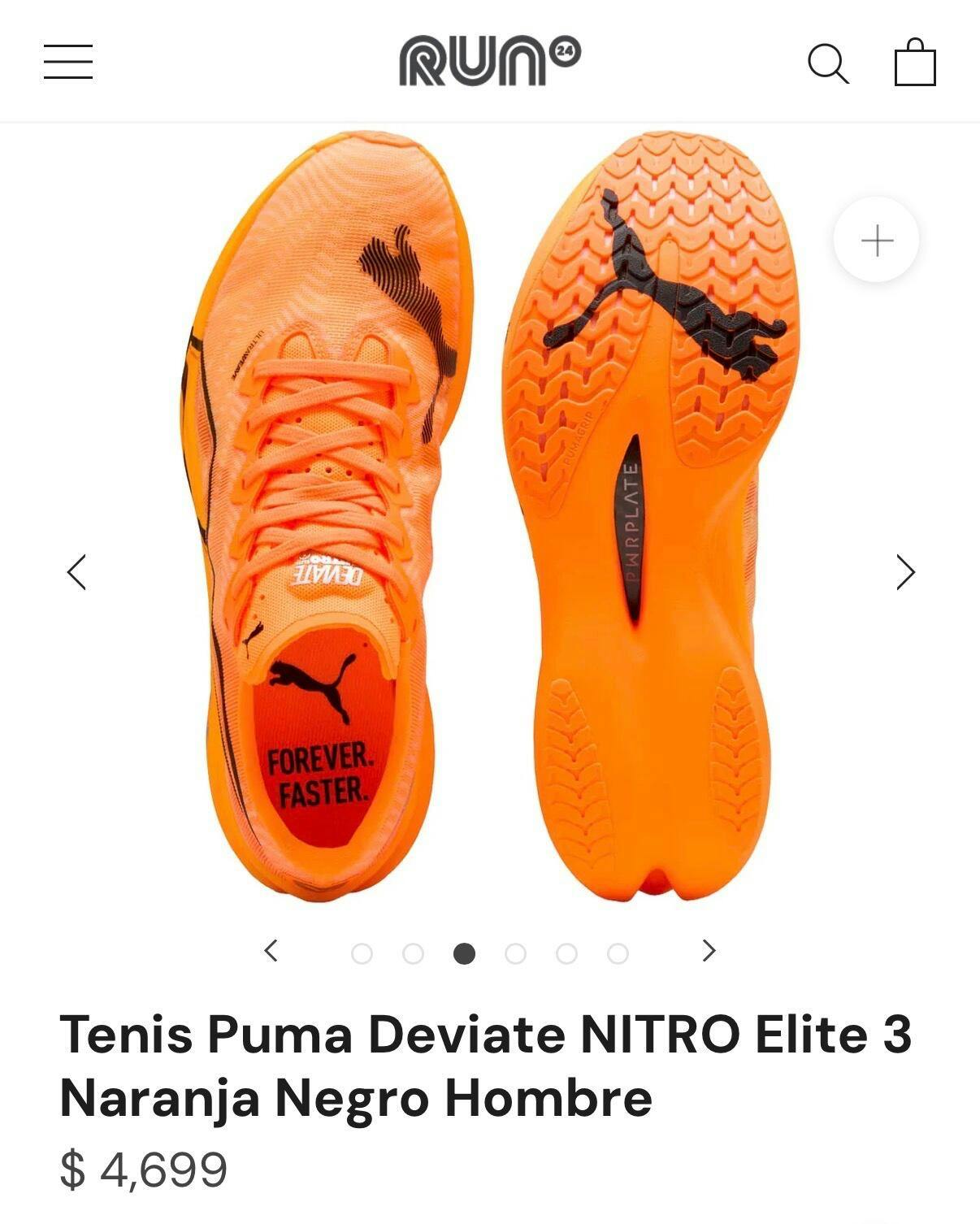Screen dimensions: 980x1224
Task: Zoom the product image with plus button
Action: click(x=876, y=241)
